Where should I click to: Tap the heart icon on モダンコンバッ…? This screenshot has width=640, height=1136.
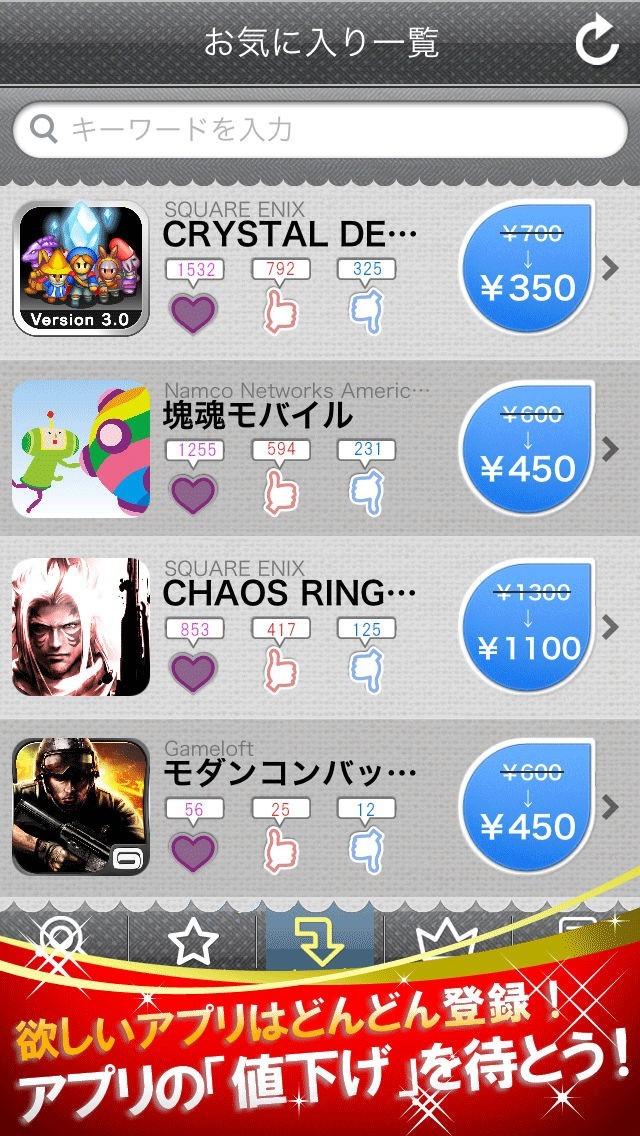(193, 851)
